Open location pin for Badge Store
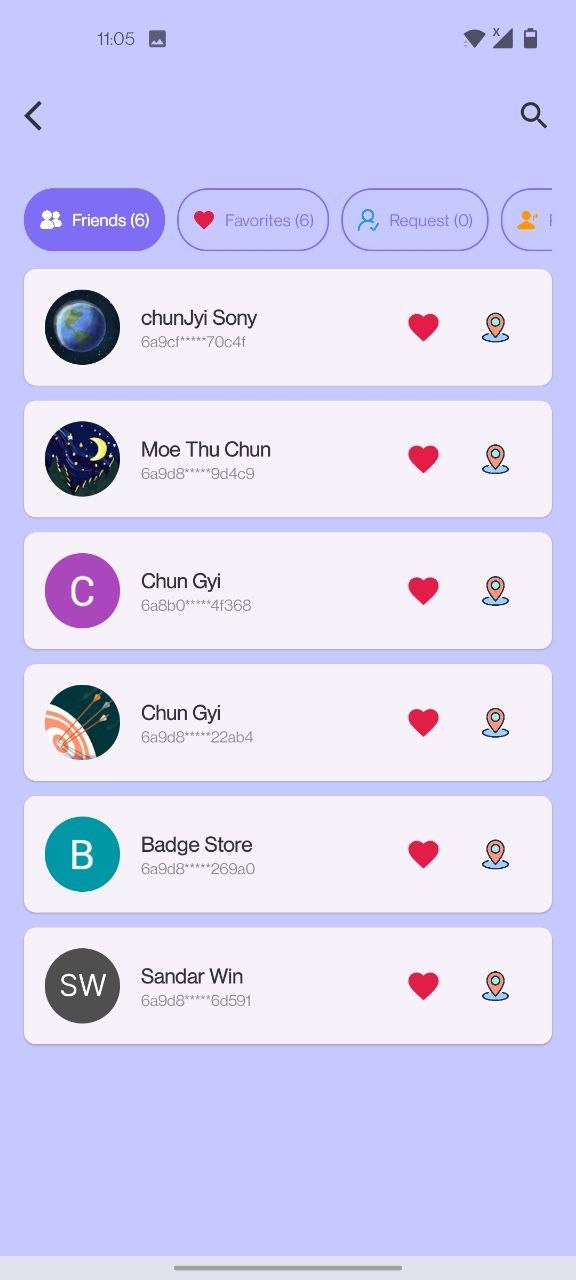The image size is (576, 1280). click(x=495, y=854)
